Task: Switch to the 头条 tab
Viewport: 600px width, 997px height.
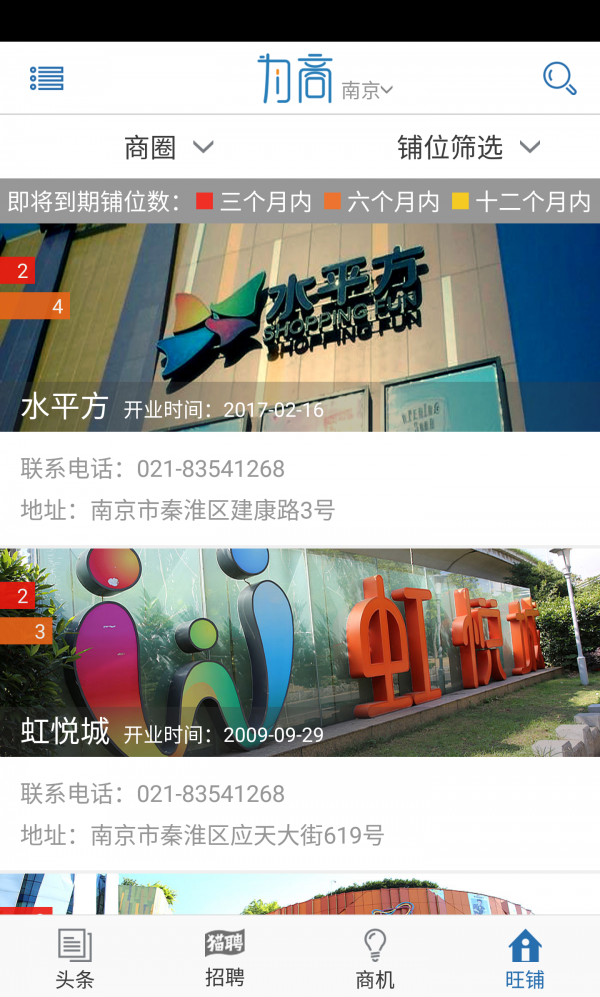Action: point(74,957)
